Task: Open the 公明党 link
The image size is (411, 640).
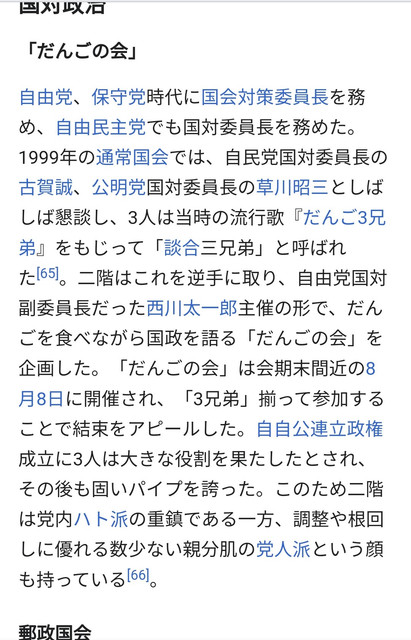Action: [119, 187]
